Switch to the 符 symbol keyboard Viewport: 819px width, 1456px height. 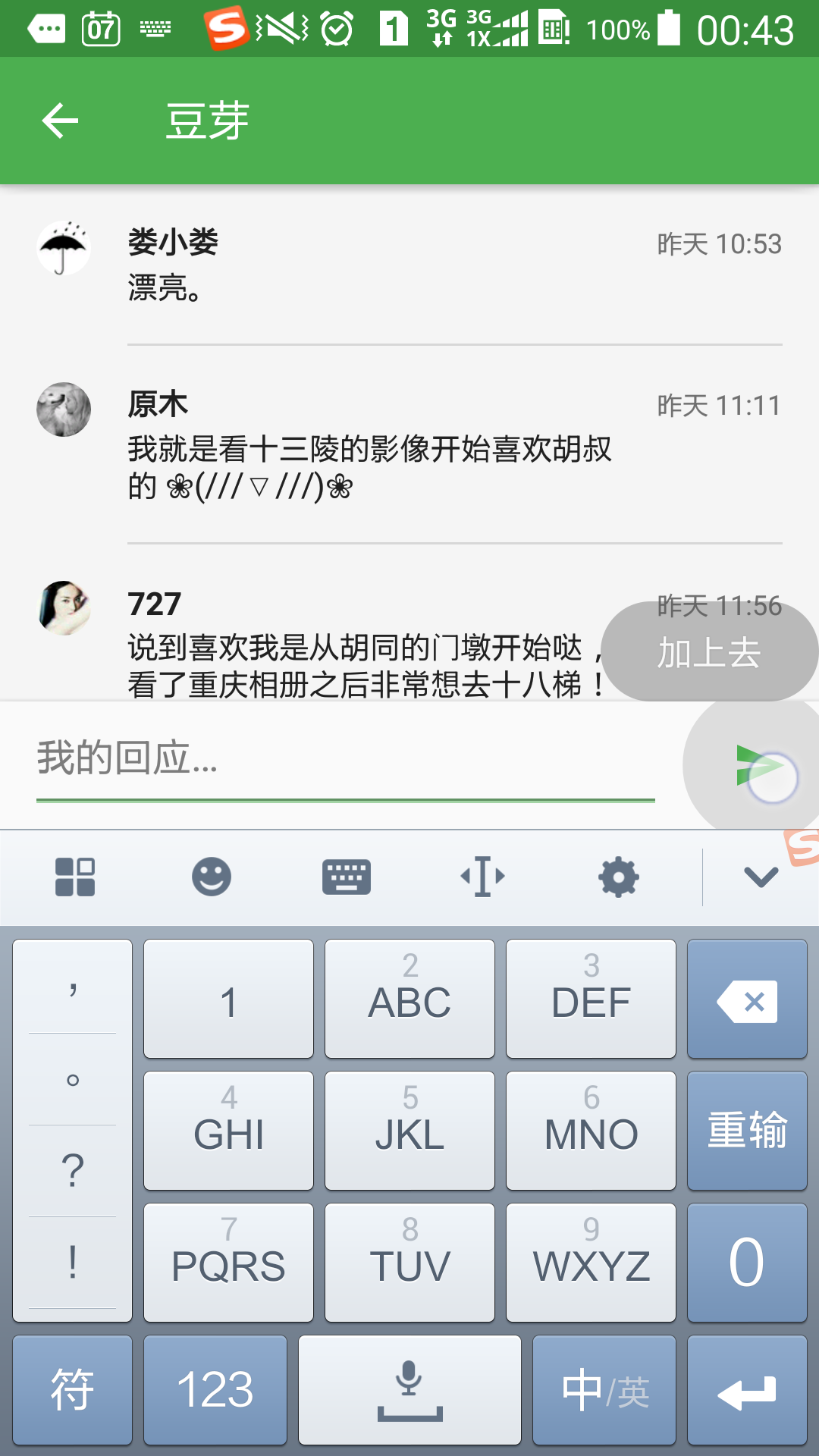point(71,1389)
